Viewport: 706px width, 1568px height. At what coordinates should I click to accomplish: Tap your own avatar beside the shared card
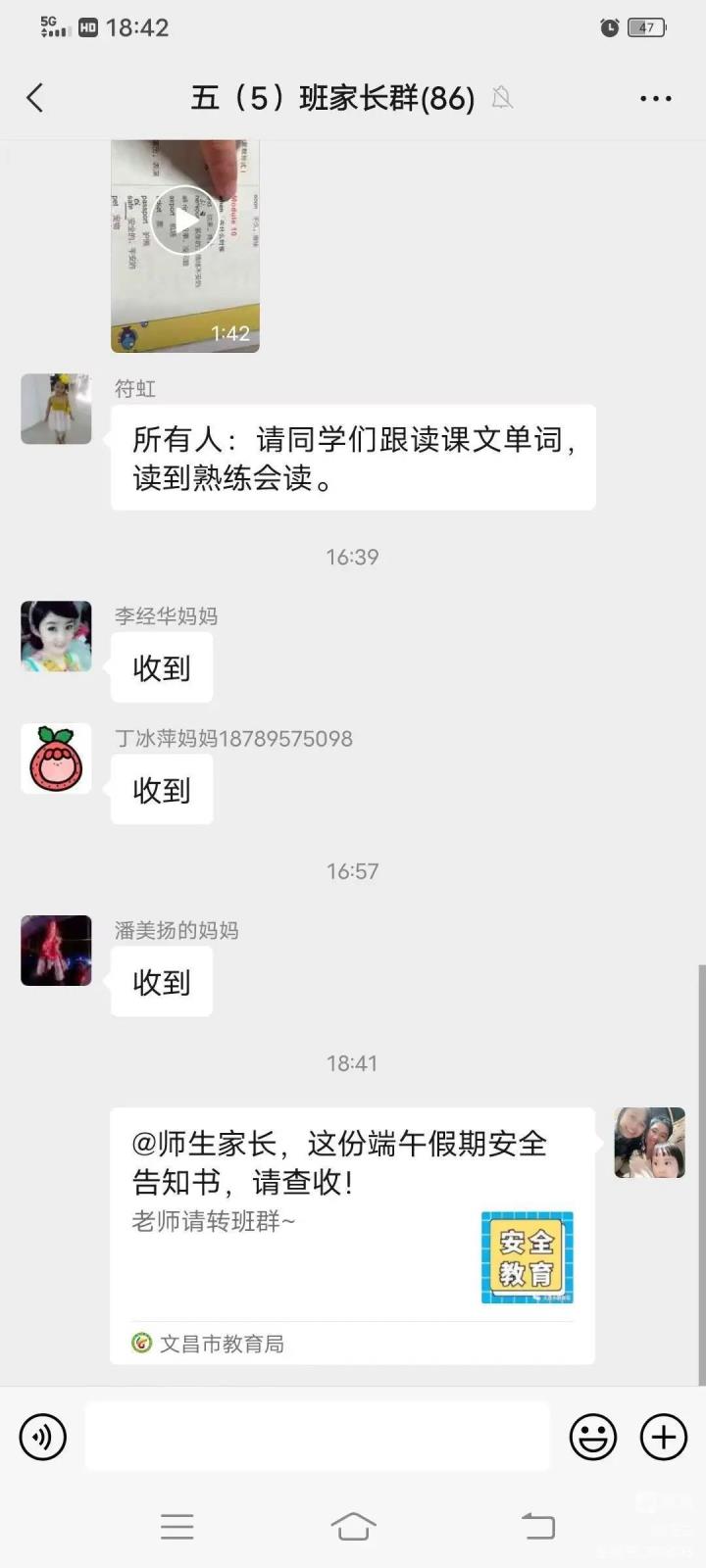point(649,1143)
